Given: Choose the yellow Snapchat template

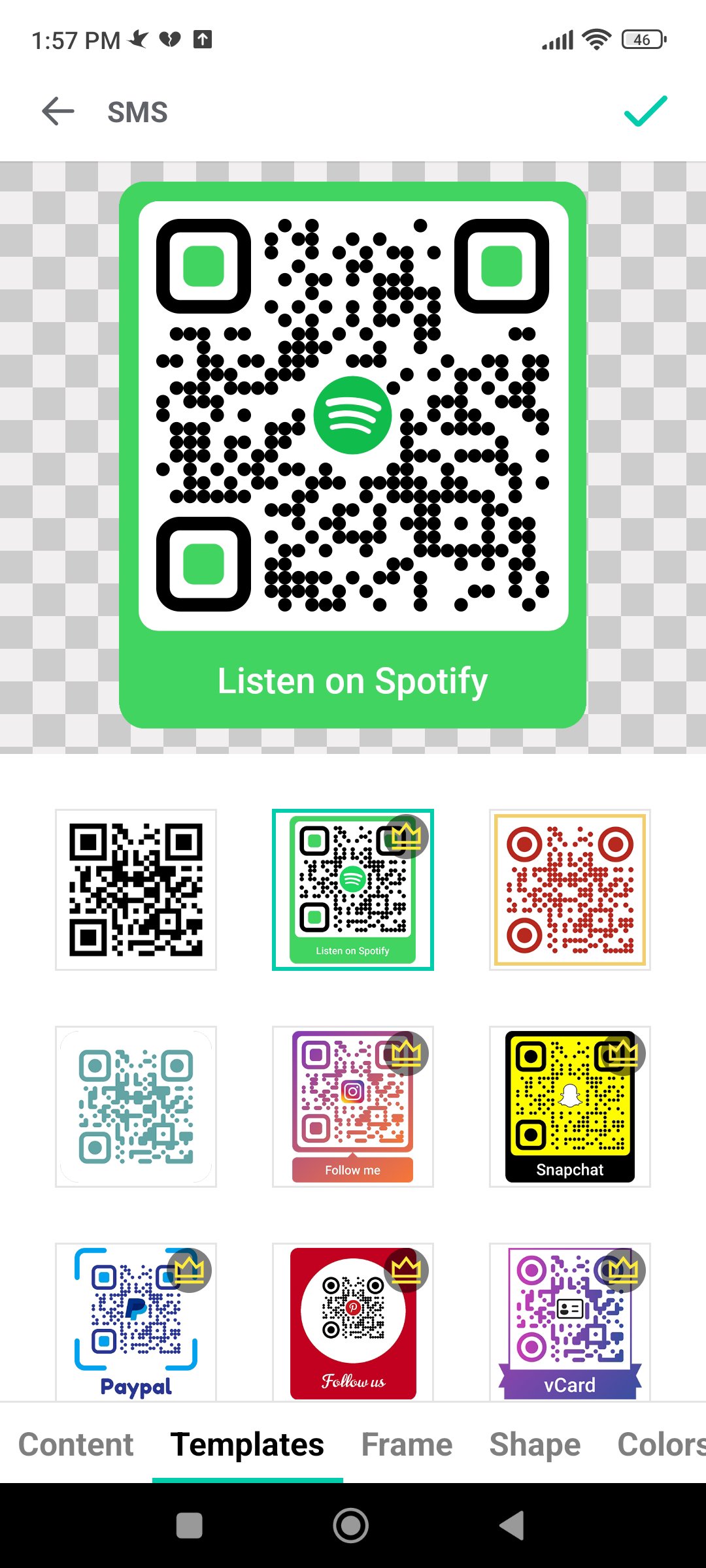Looking at the screenshot, I should 569,1107.
